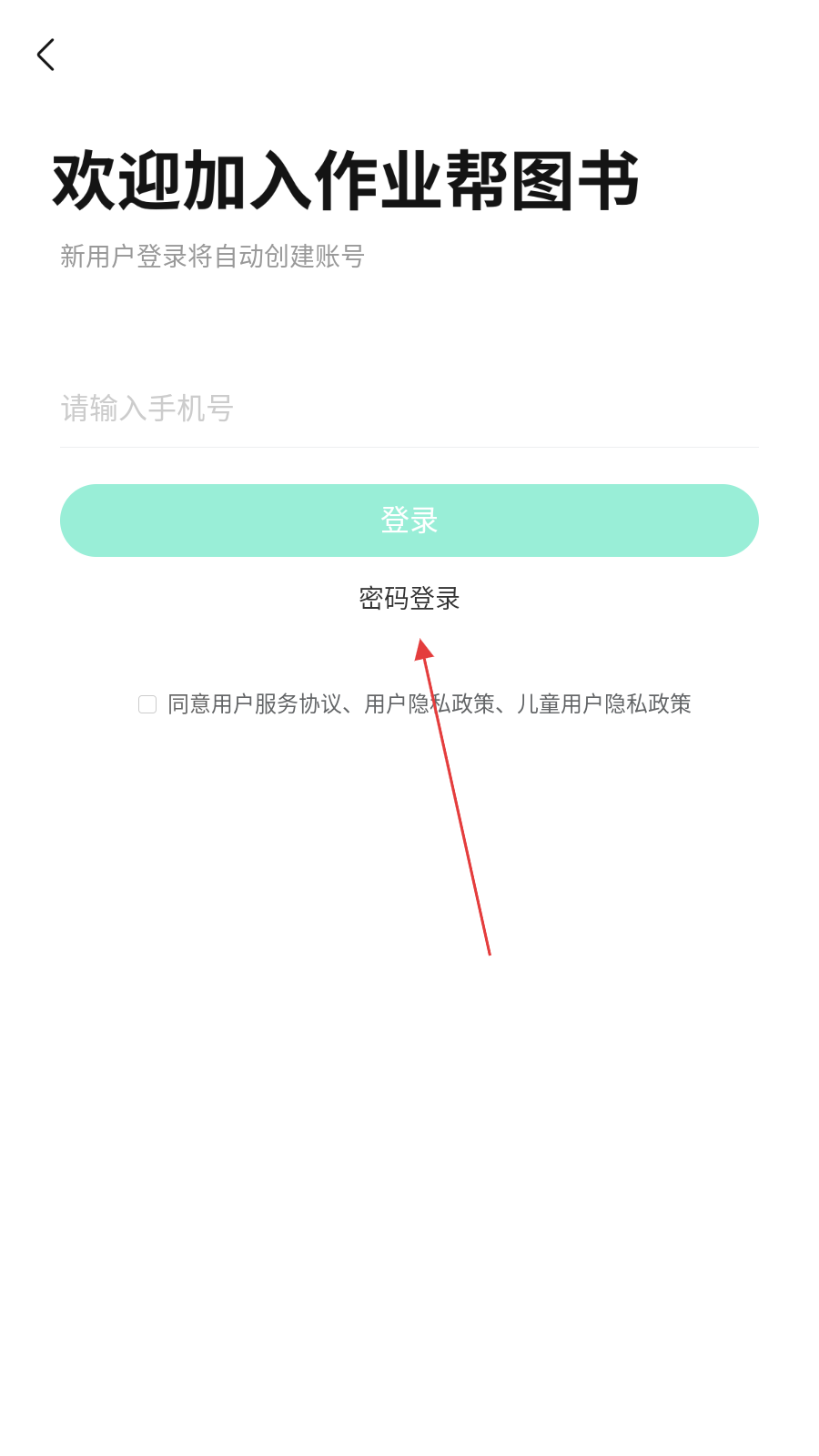Switch to 密码登录 password login

pyautogui.click(x=409, y=598)
